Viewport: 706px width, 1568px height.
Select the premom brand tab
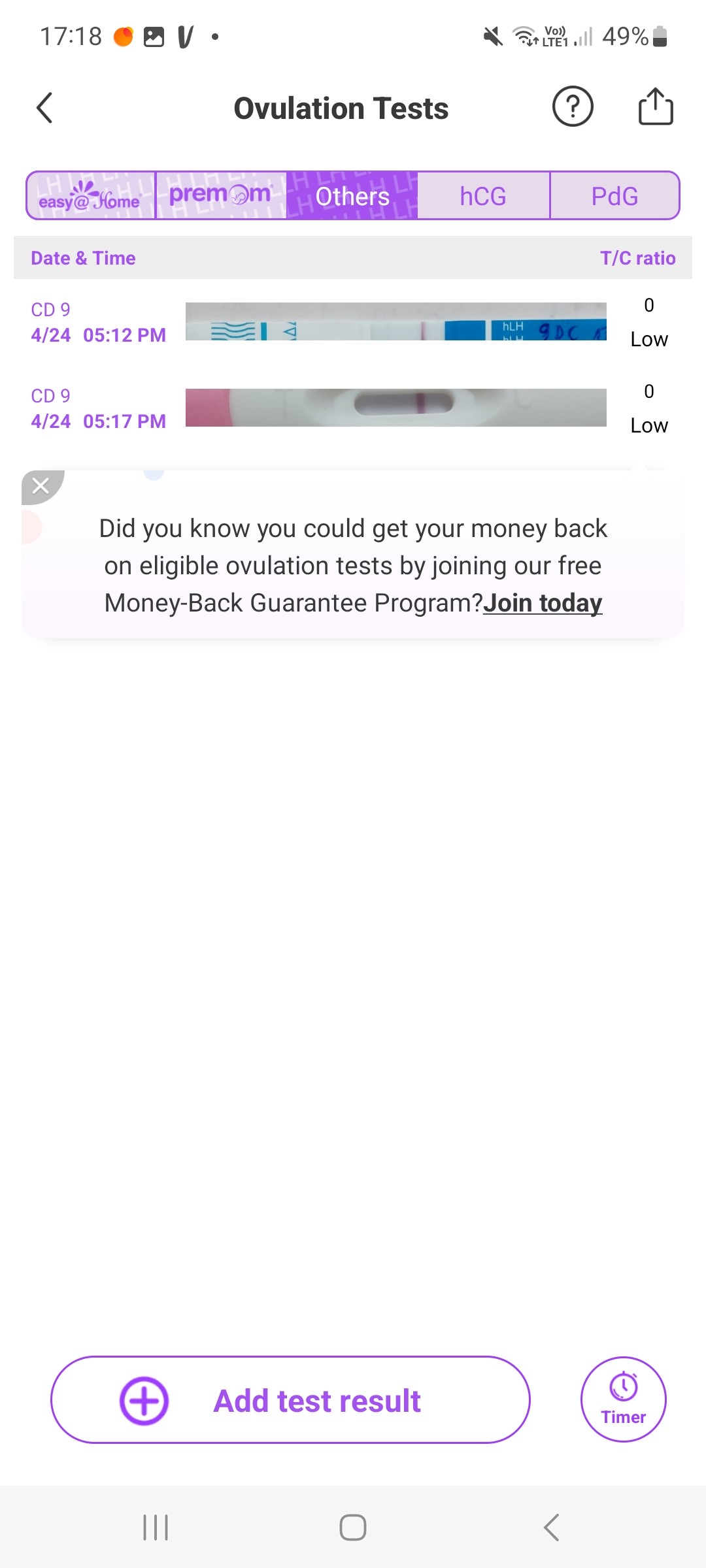220,195
